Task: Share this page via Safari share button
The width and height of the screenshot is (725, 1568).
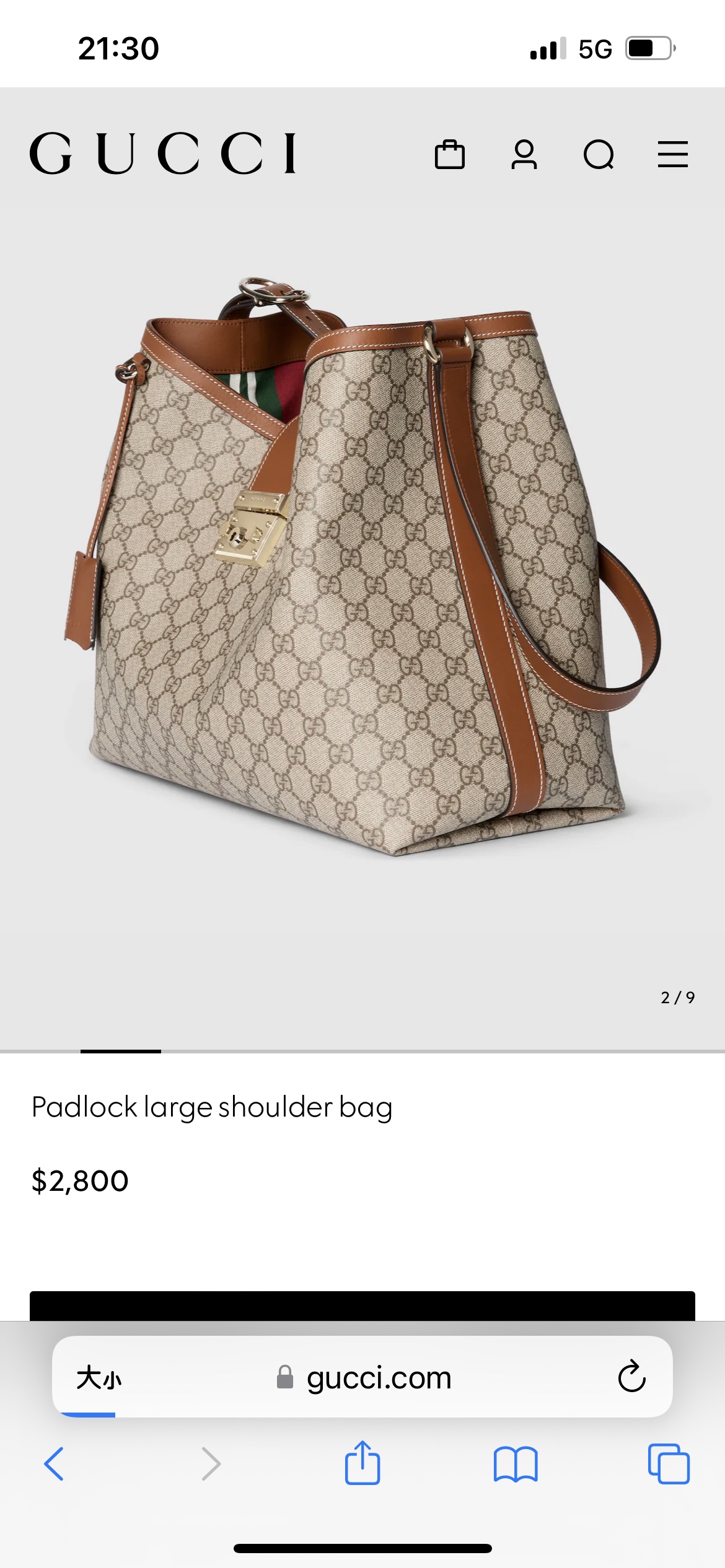Action: pyautogui.click(x=362, y=1463)
